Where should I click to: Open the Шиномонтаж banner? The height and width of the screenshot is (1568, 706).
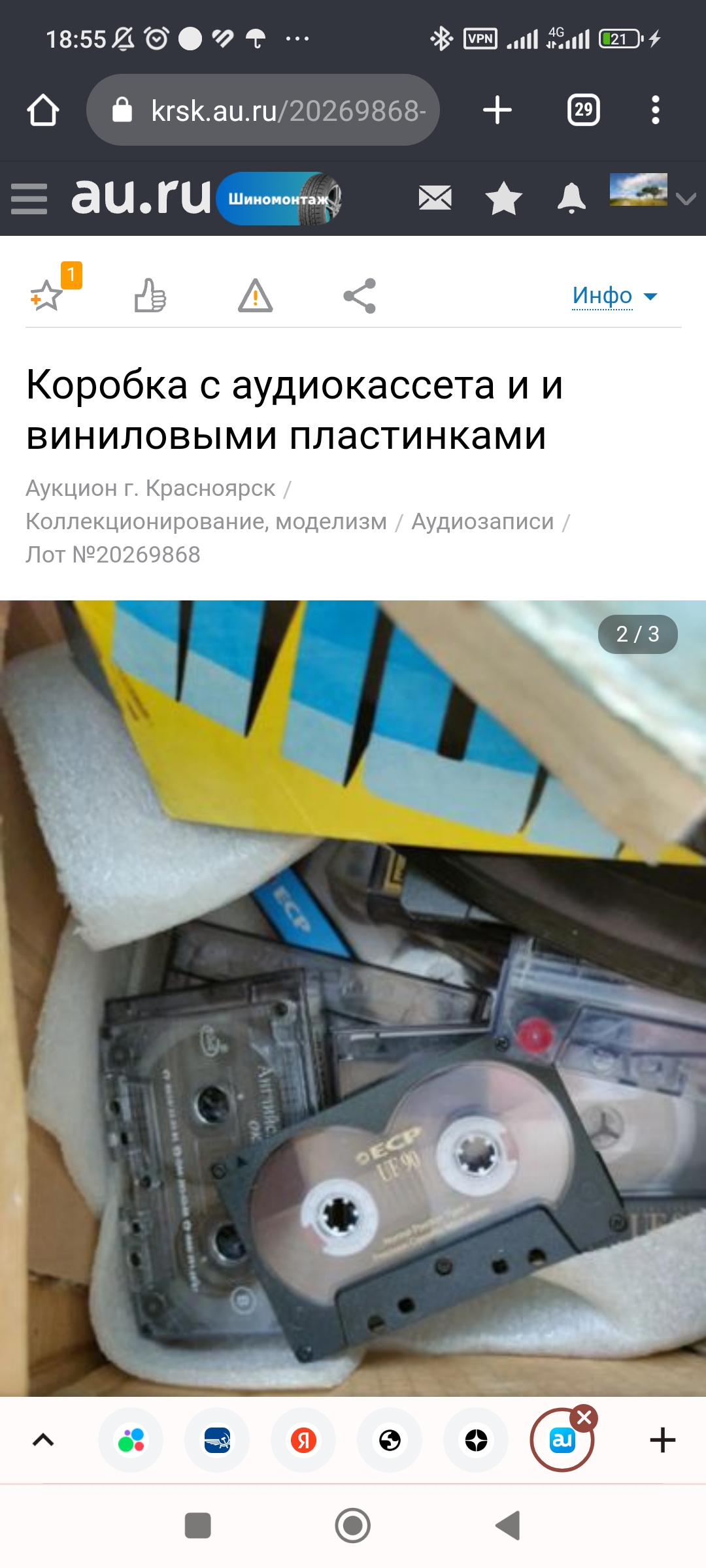pyautogui.click(x=280, y=199)
